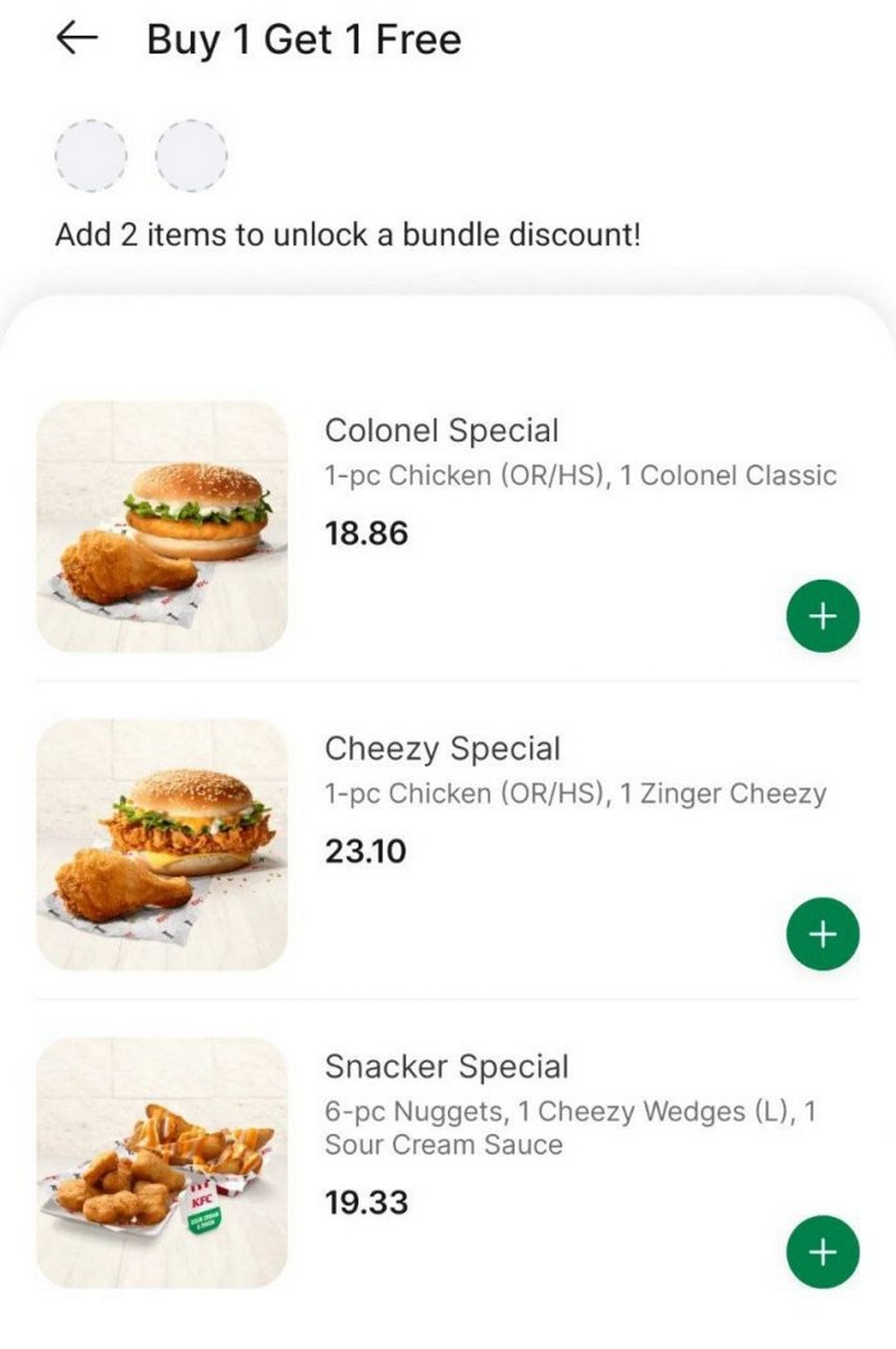Add Colonel Special to the bundle
896x1349 pixels.
(822, 616)
